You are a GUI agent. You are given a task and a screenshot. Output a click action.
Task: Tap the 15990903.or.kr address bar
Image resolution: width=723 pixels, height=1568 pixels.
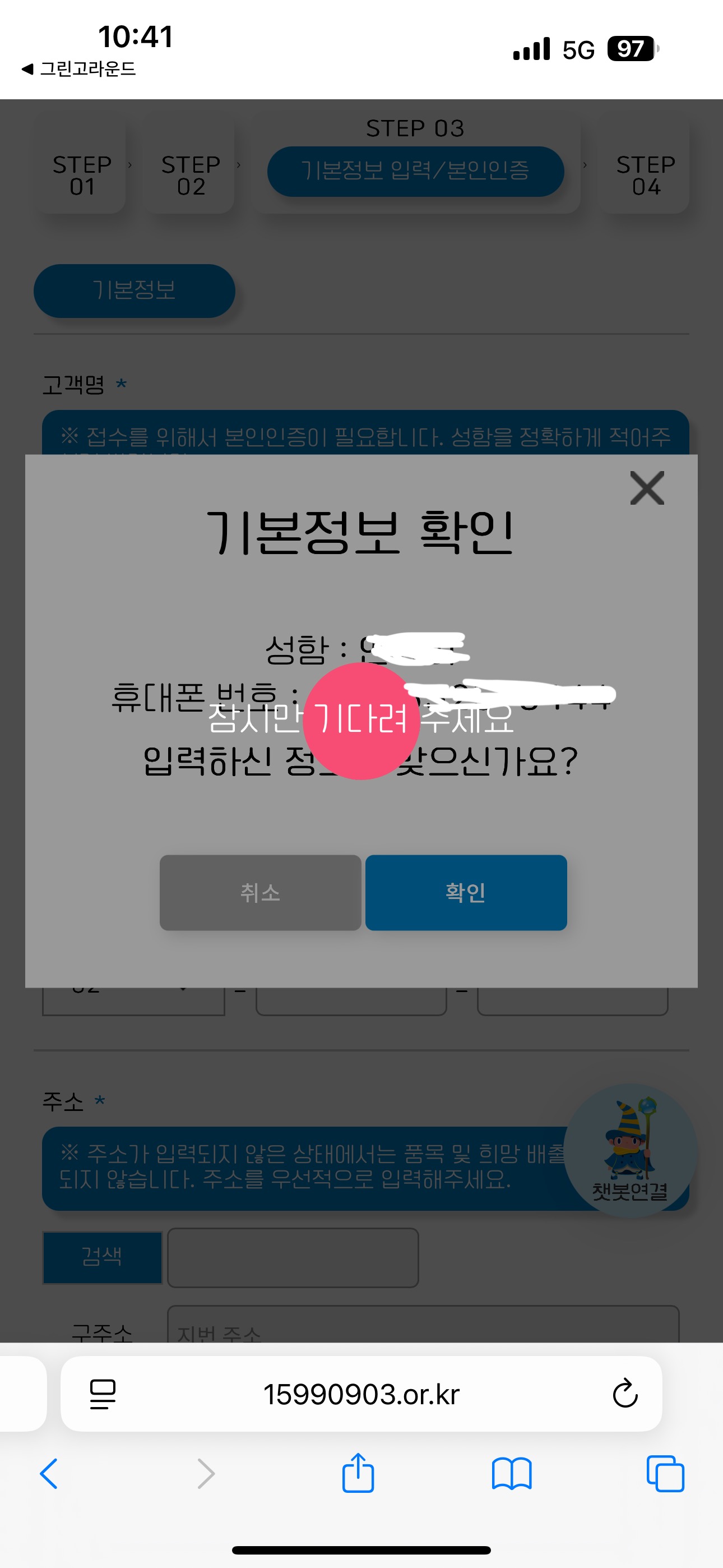pos(361,1394)
